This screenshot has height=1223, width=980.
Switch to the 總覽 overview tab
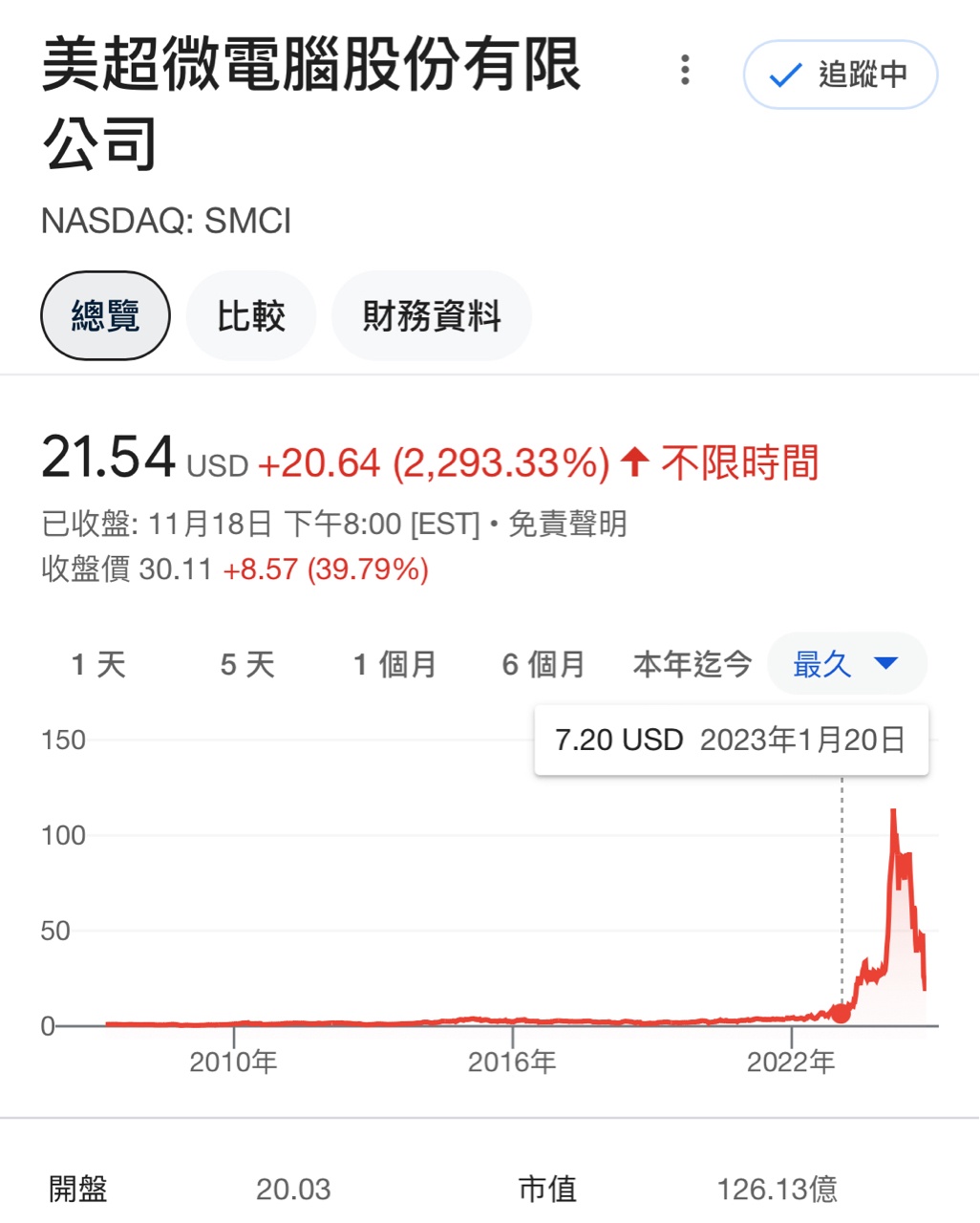(x=105, y=316)
